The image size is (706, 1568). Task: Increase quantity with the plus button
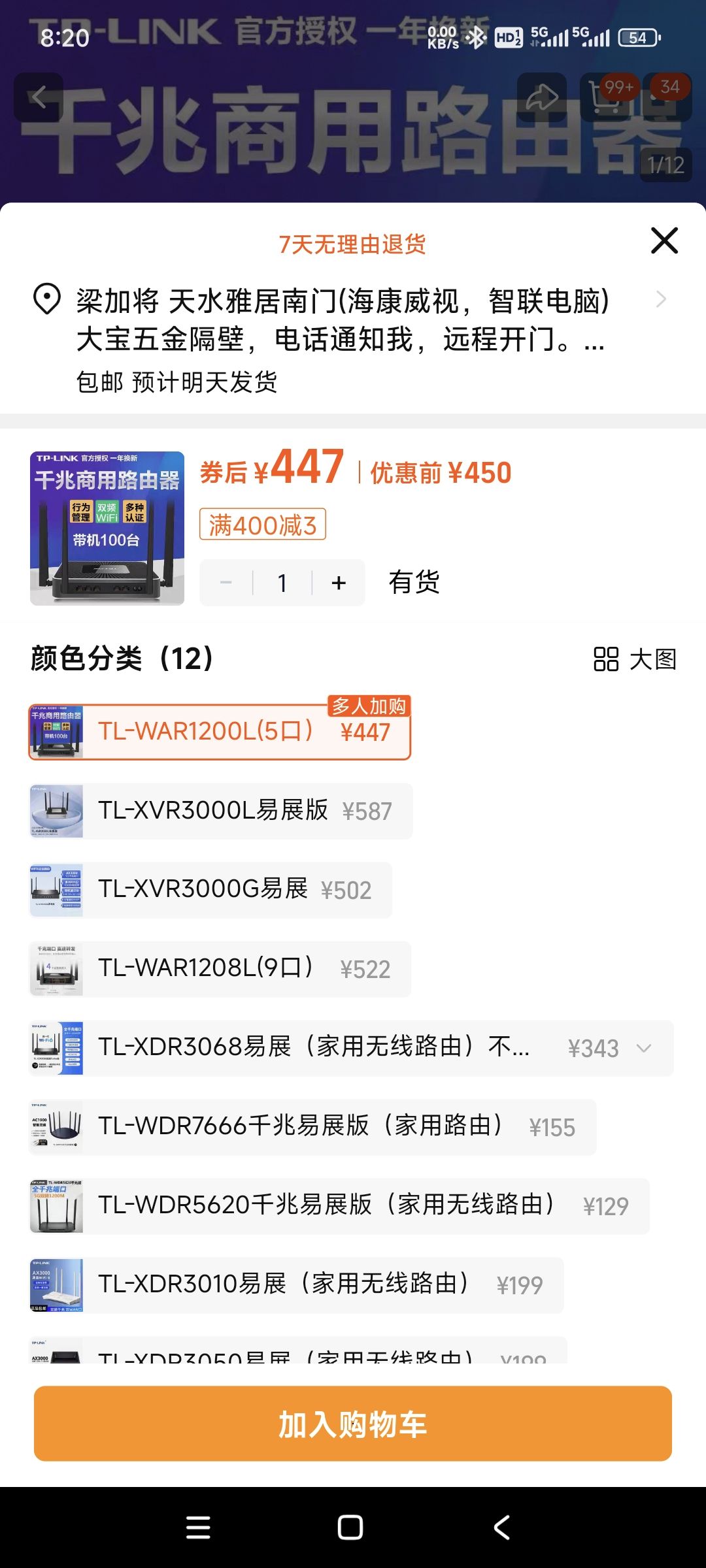click(x=339, y=583)
